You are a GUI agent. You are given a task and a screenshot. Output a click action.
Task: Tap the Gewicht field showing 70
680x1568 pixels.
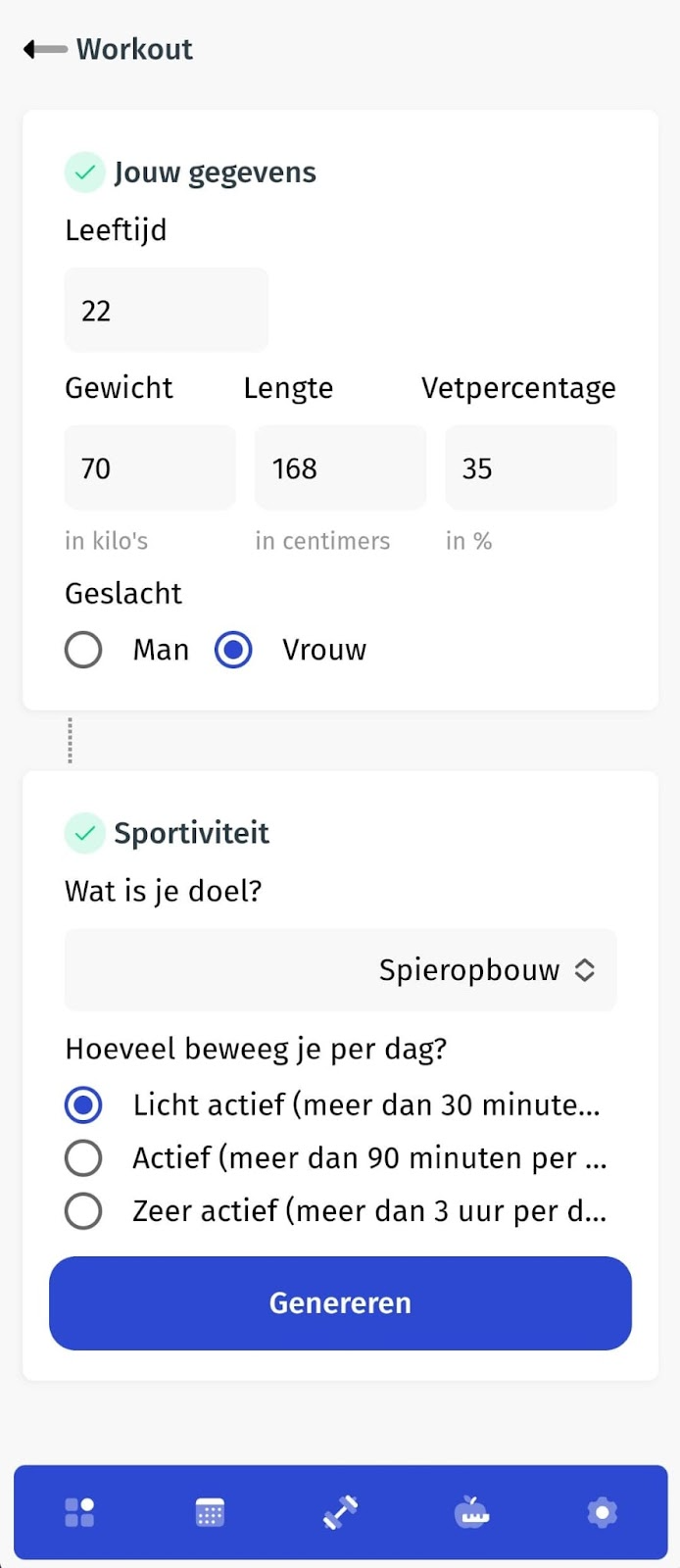[x=150, y=468]
